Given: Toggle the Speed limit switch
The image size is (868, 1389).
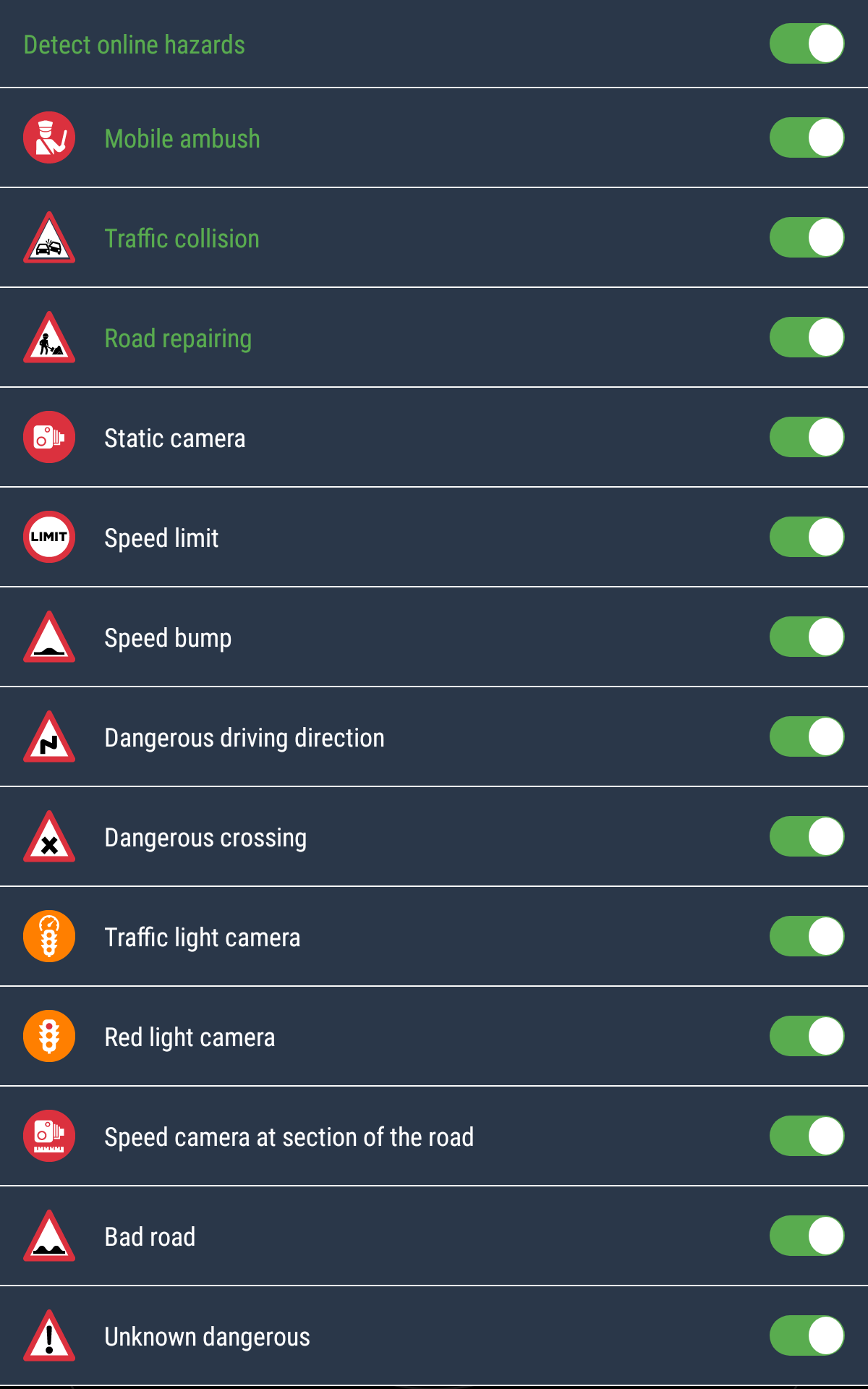Looking at the screenshot, I should [x=807, y=537].
